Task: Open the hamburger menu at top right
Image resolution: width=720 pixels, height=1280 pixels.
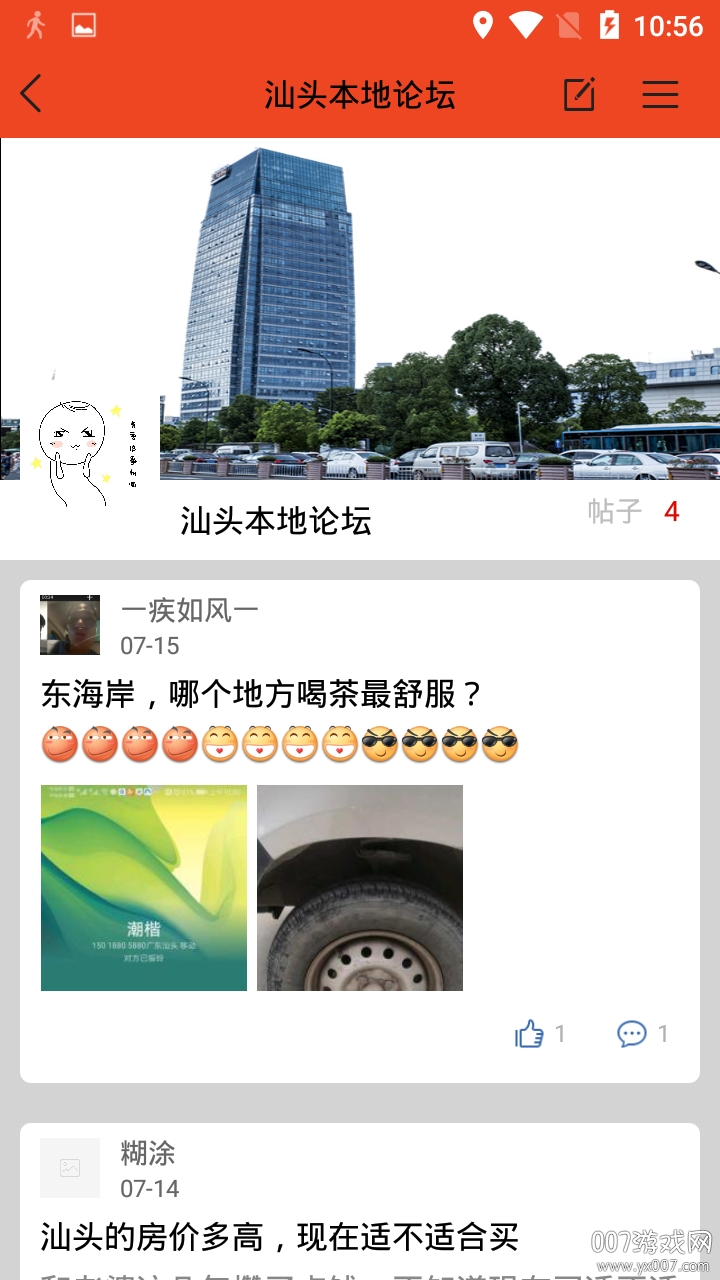Action: tap(660, 95)
